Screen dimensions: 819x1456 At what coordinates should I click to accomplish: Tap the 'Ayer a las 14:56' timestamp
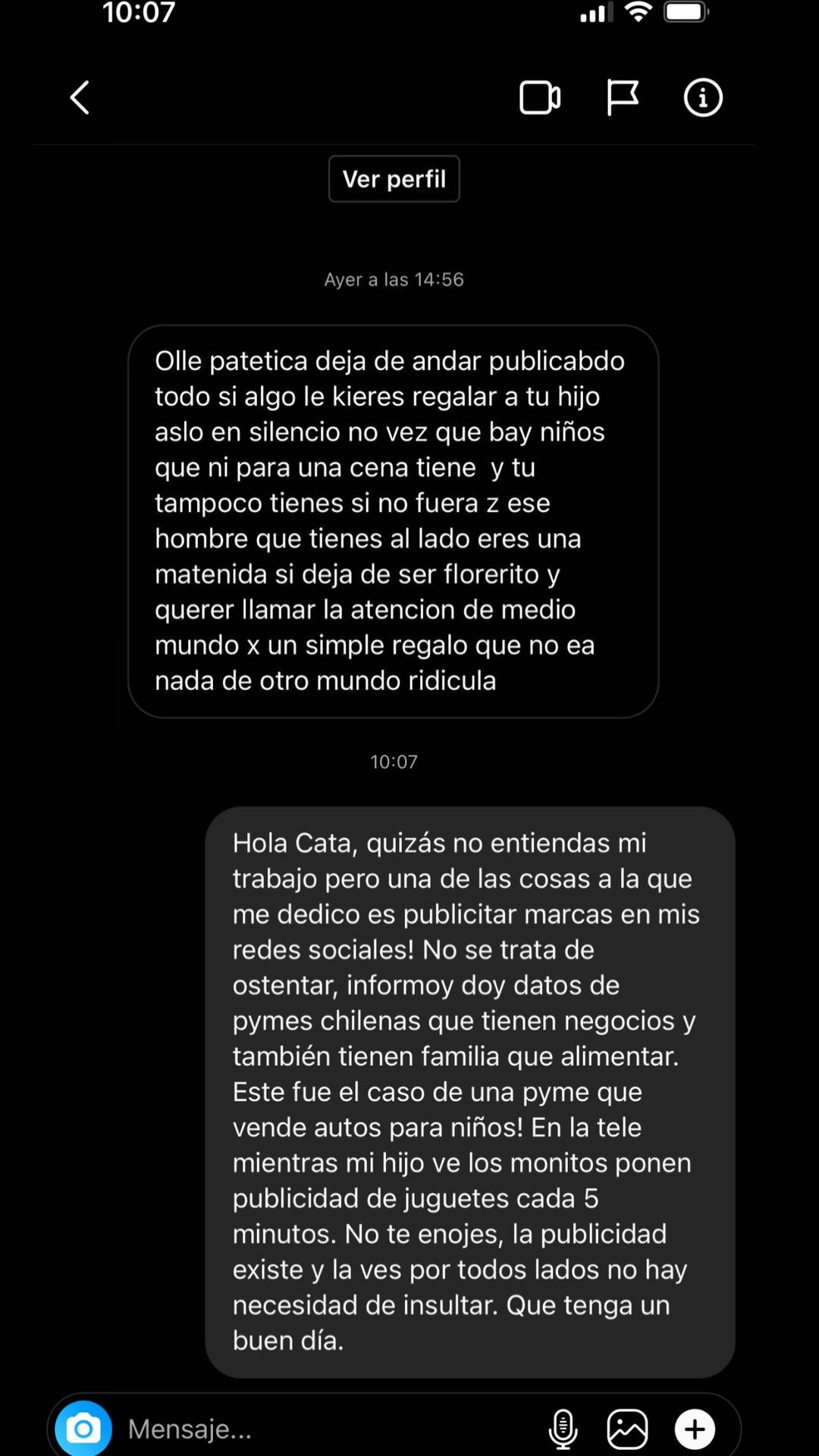[x=394, y=279]
